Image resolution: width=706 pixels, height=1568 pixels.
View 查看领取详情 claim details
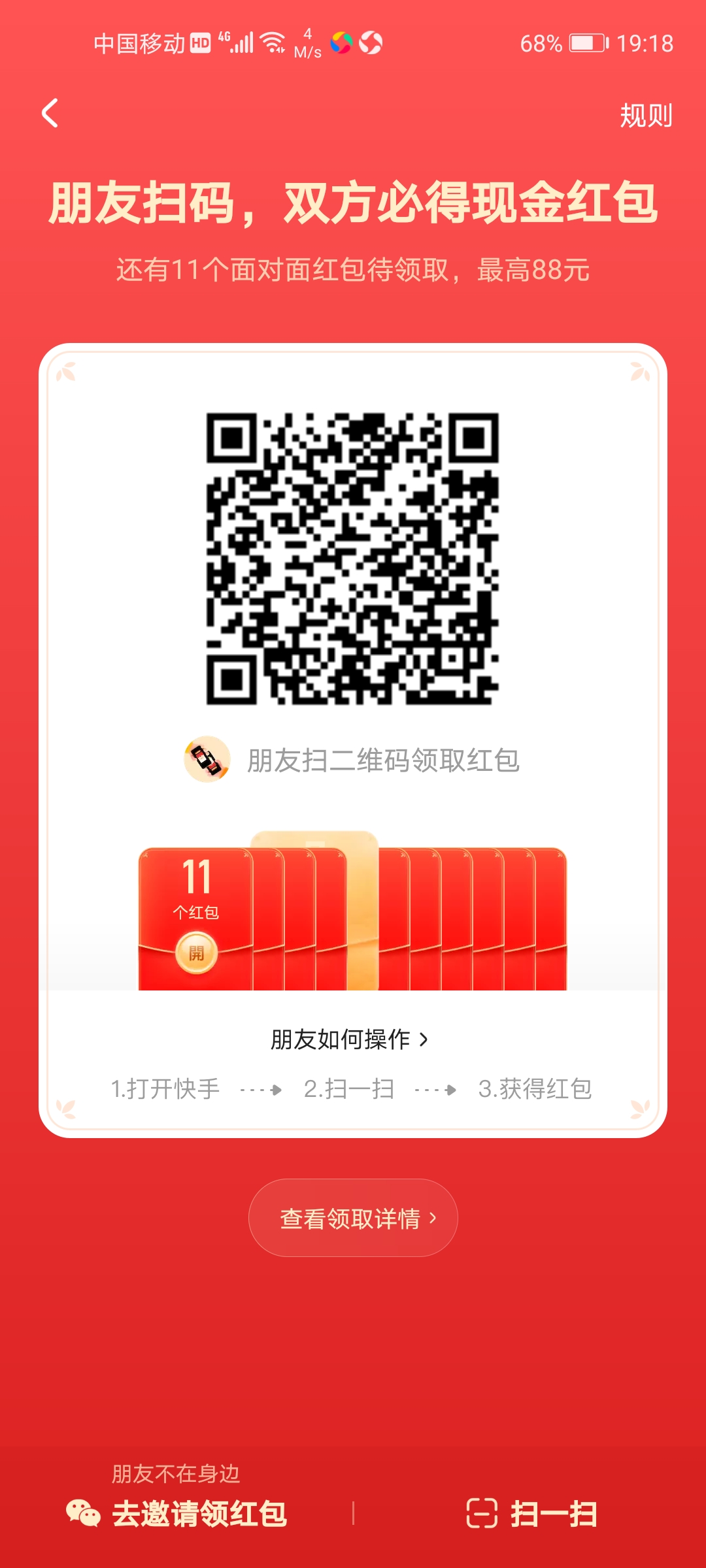pos(353,1218)
